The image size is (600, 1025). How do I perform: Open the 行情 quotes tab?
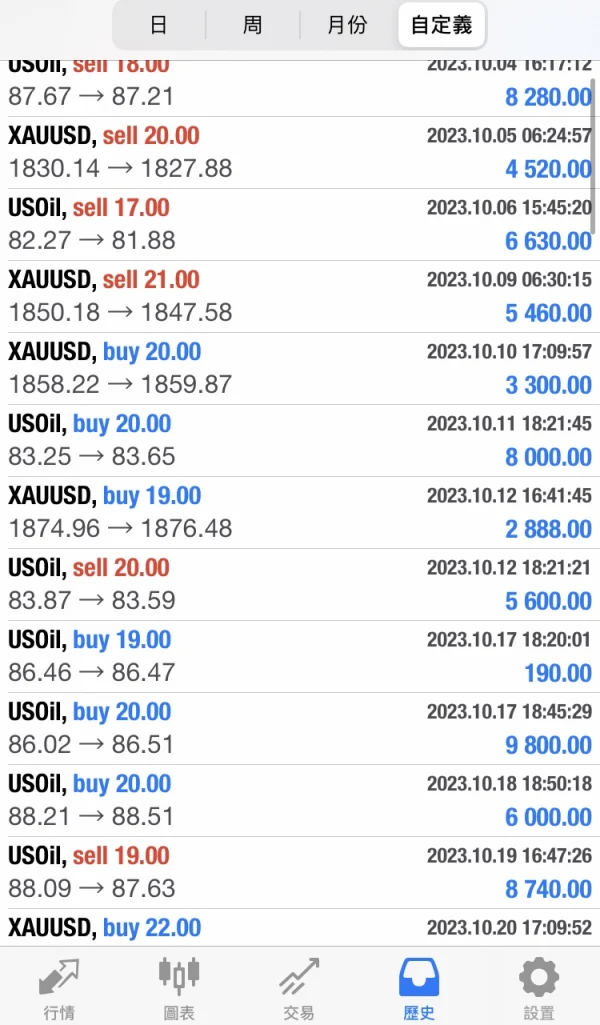pos(59,987)
